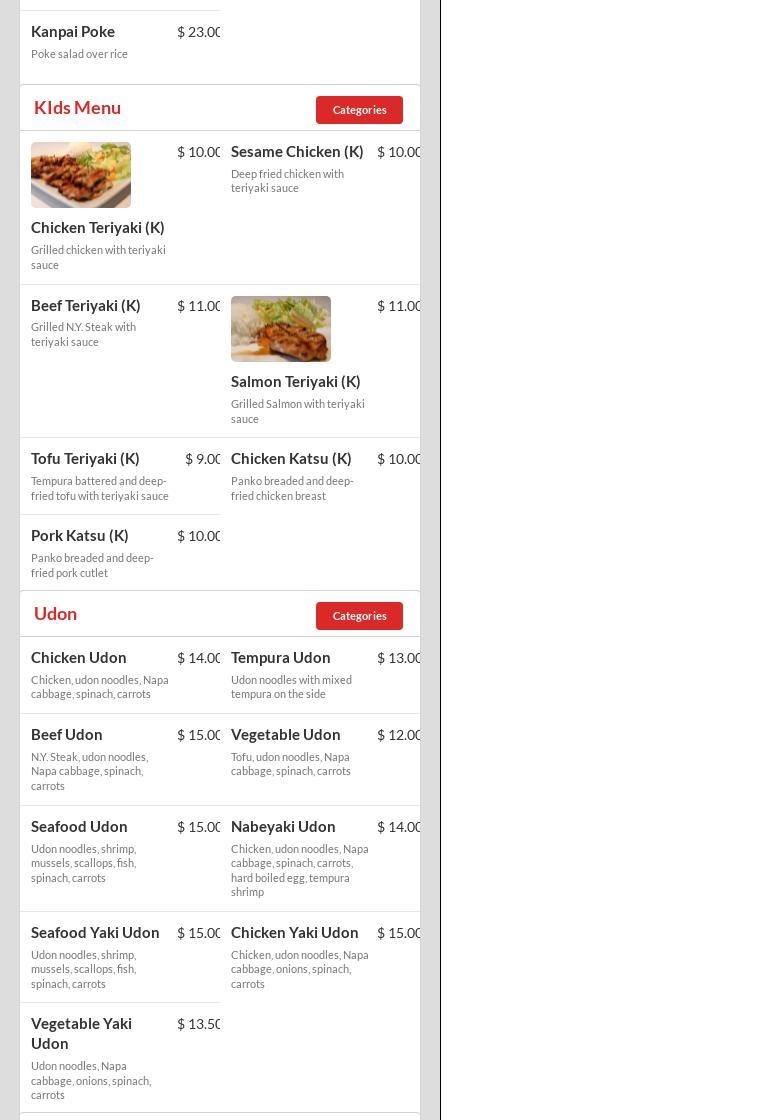The width and height of the screenshot is (770, 1120).
Task: Choose Tempura Udon from the menu
Action: coord(280,658)
